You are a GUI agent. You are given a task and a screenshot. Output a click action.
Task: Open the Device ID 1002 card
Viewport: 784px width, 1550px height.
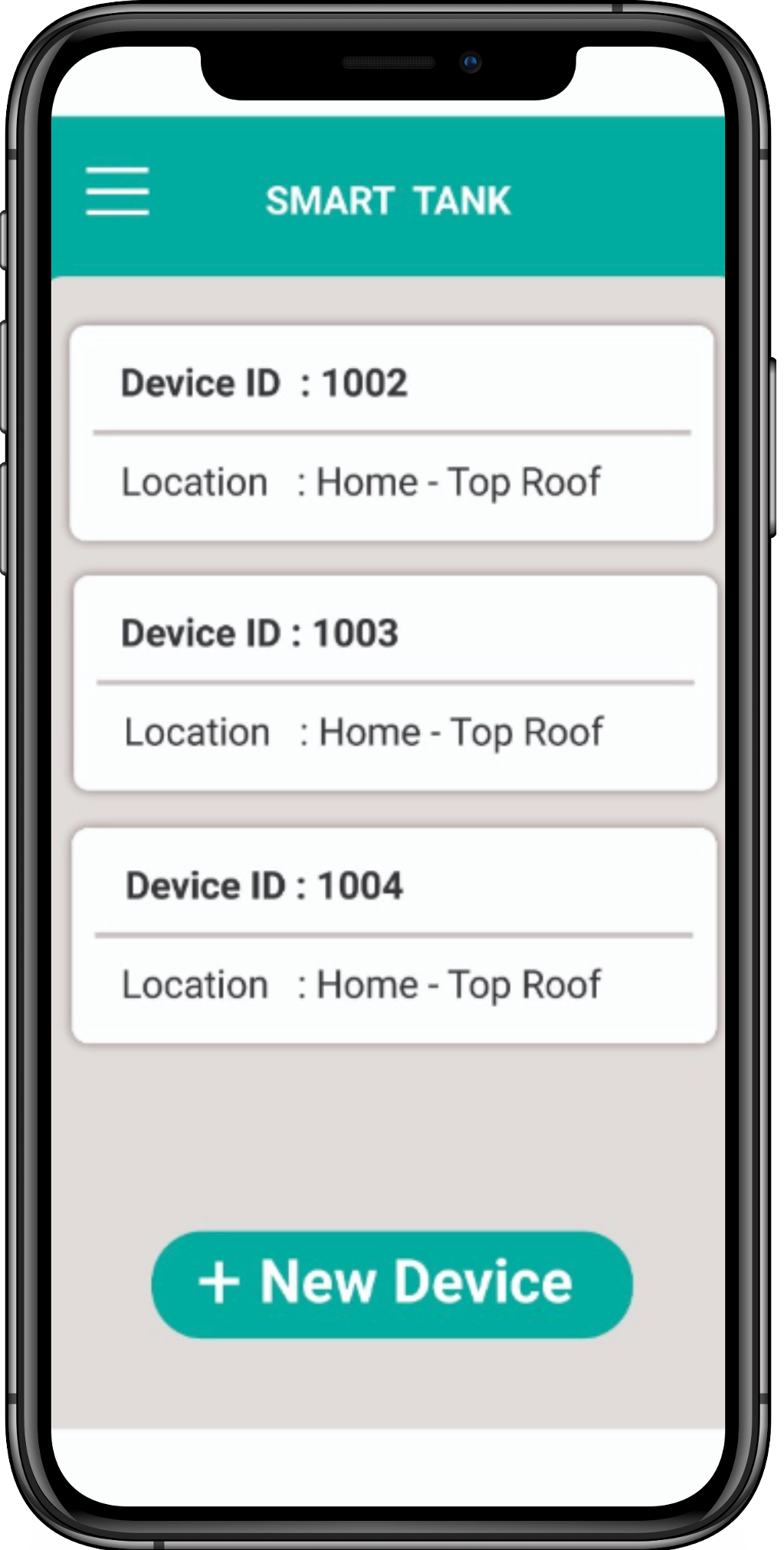click(x=392, y=433)
